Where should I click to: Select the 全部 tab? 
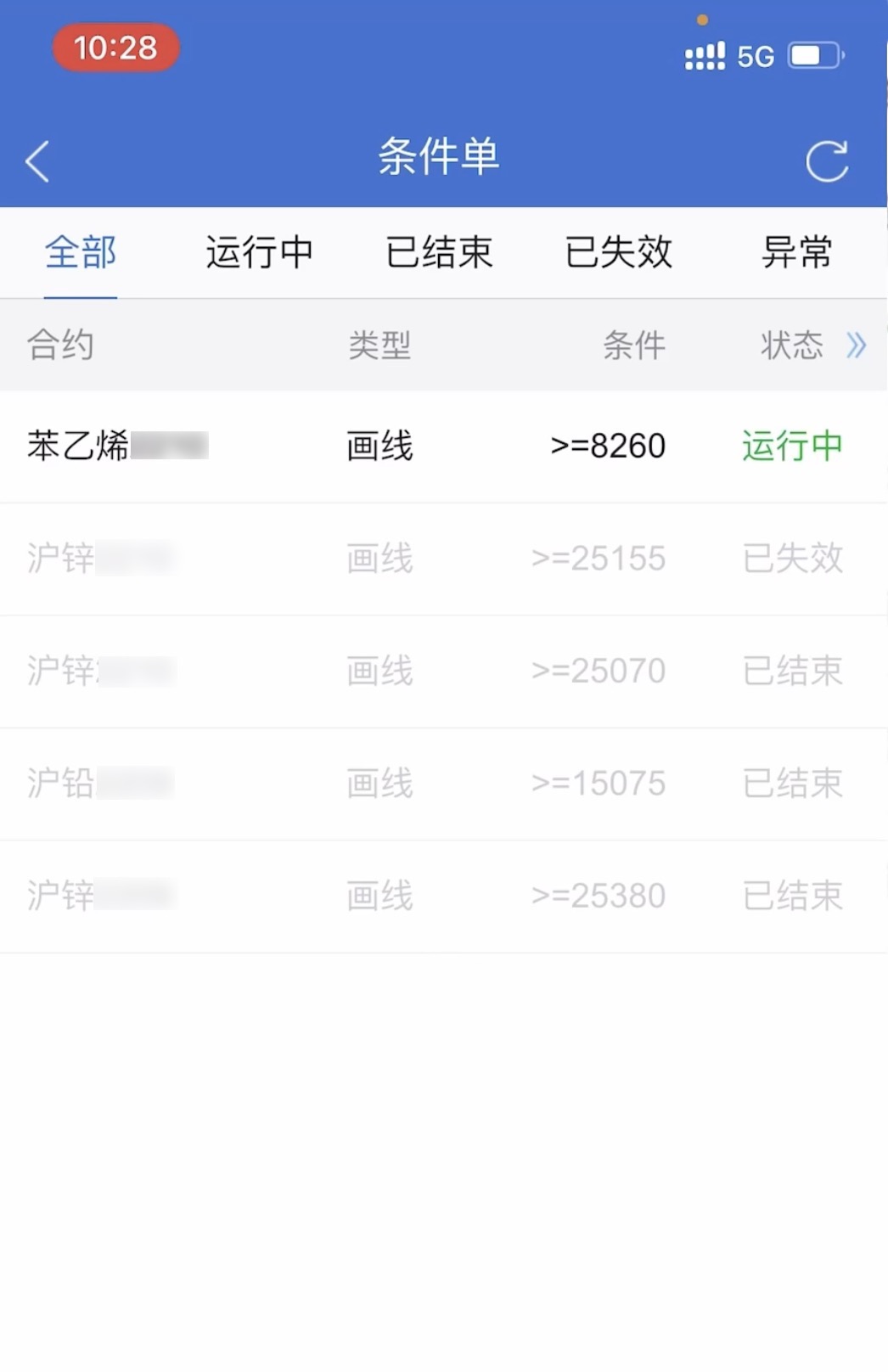[x=81, y=253]
